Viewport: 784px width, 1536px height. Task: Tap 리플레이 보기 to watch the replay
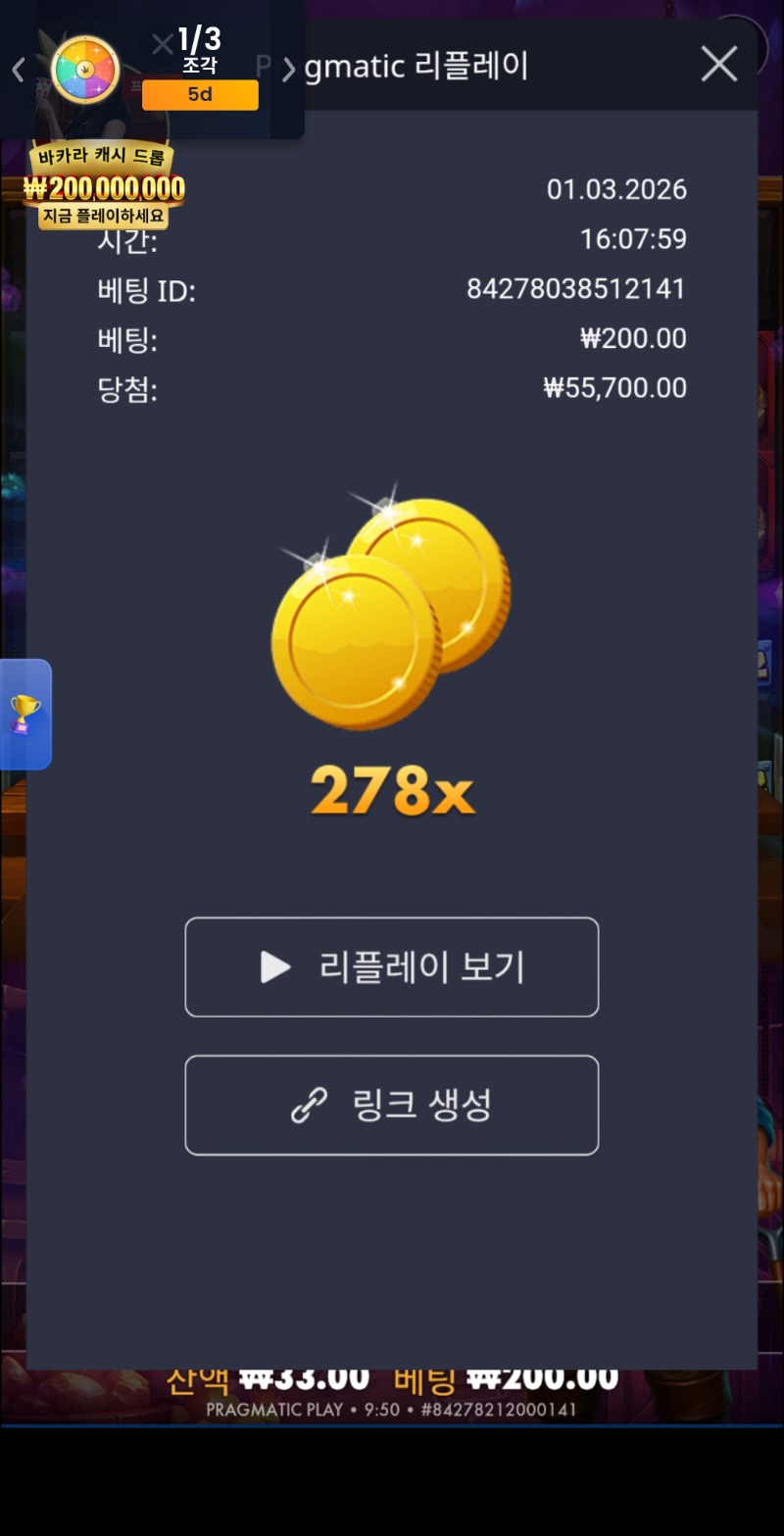point(391,966)
